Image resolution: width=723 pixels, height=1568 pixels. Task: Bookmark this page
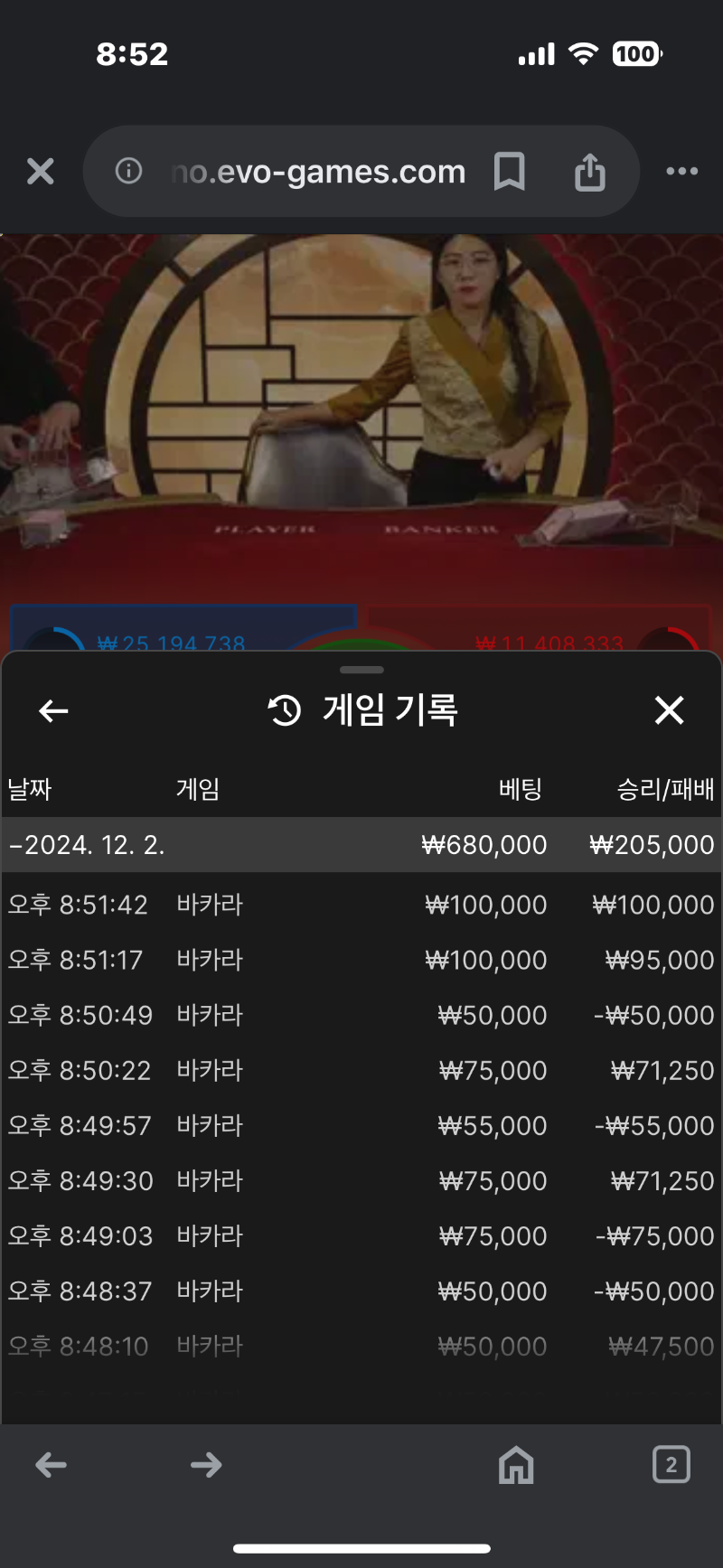point(510,171)
